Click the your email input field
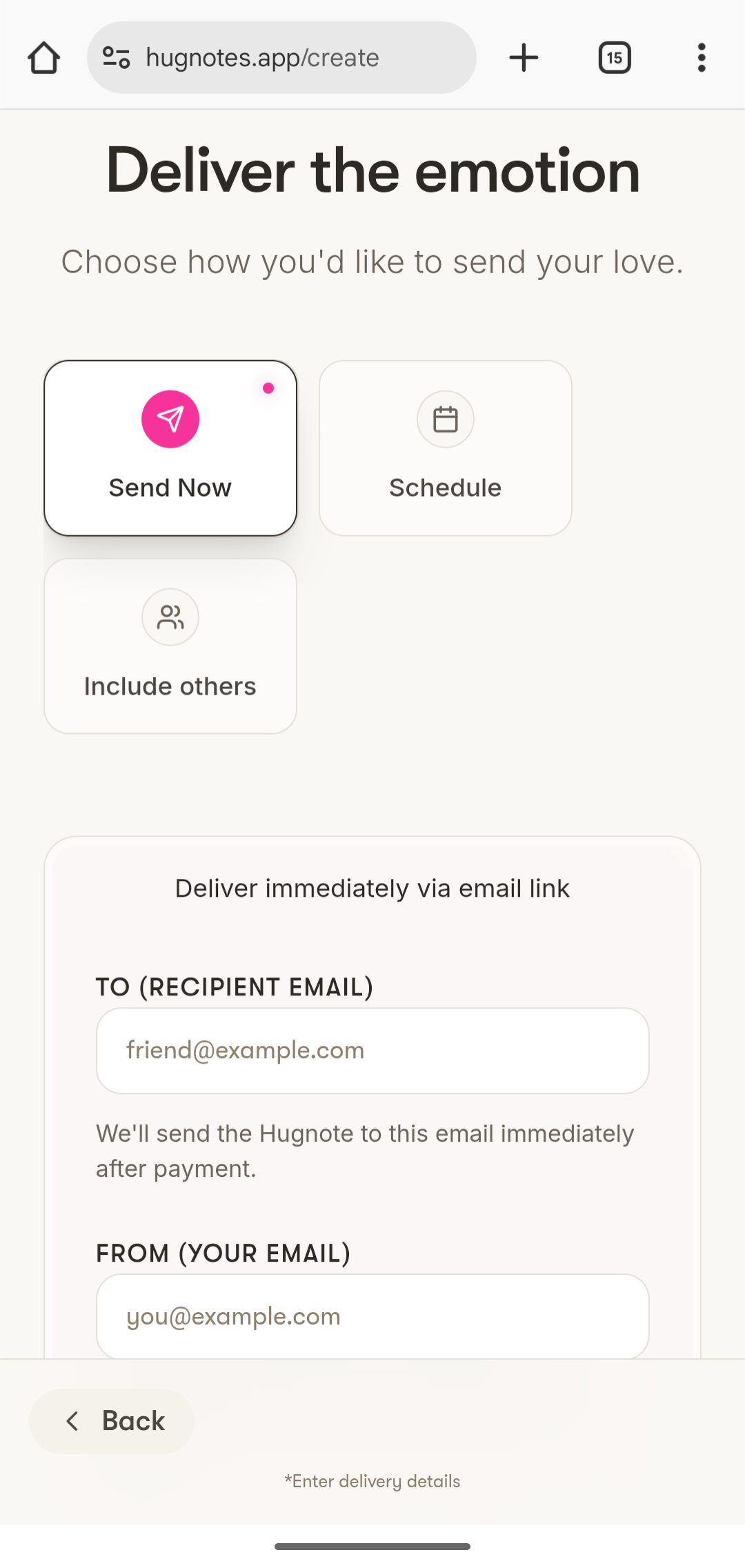This screenshot has height=1568, width=745. click(x=372, y=1316)
